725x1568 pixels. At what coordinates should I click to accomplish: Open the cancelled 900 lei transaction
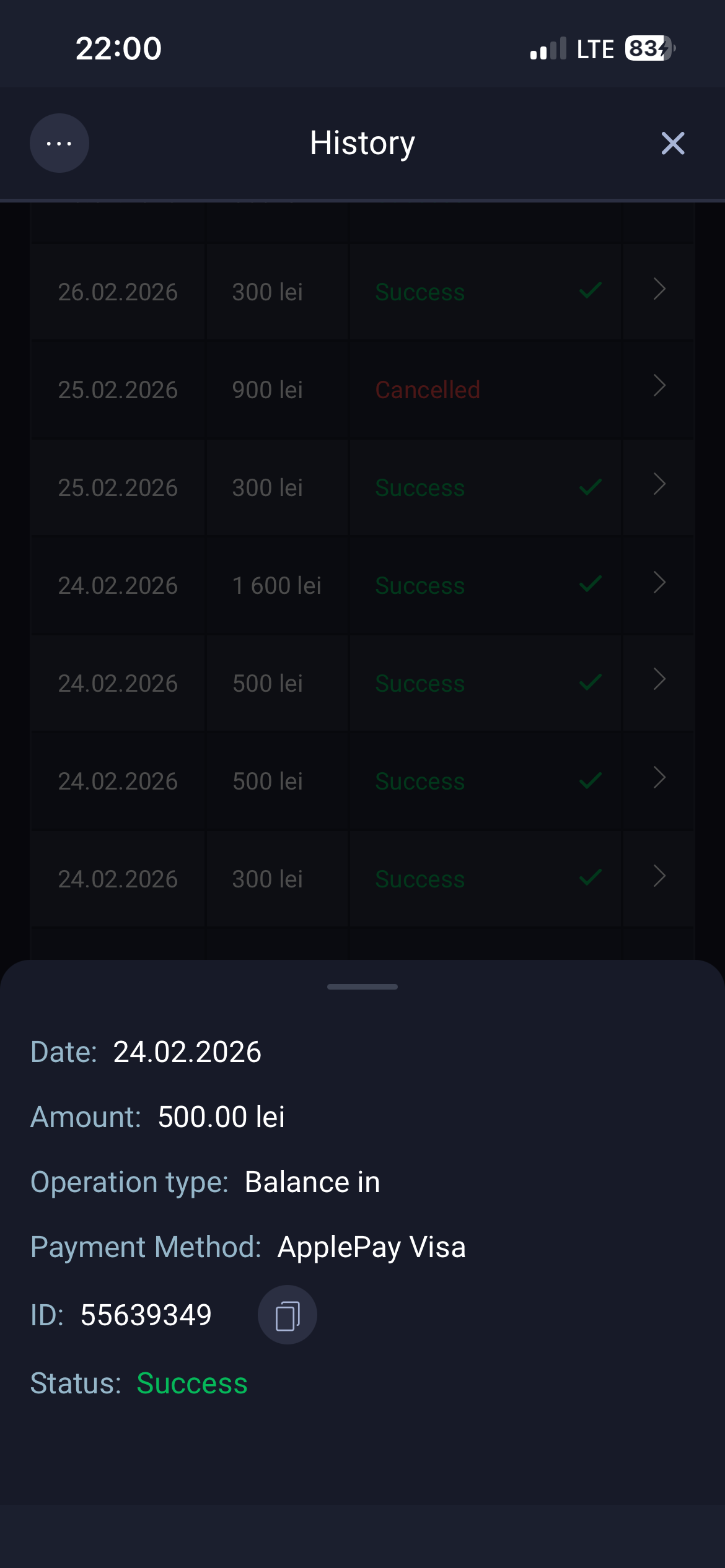pos(659,387)
